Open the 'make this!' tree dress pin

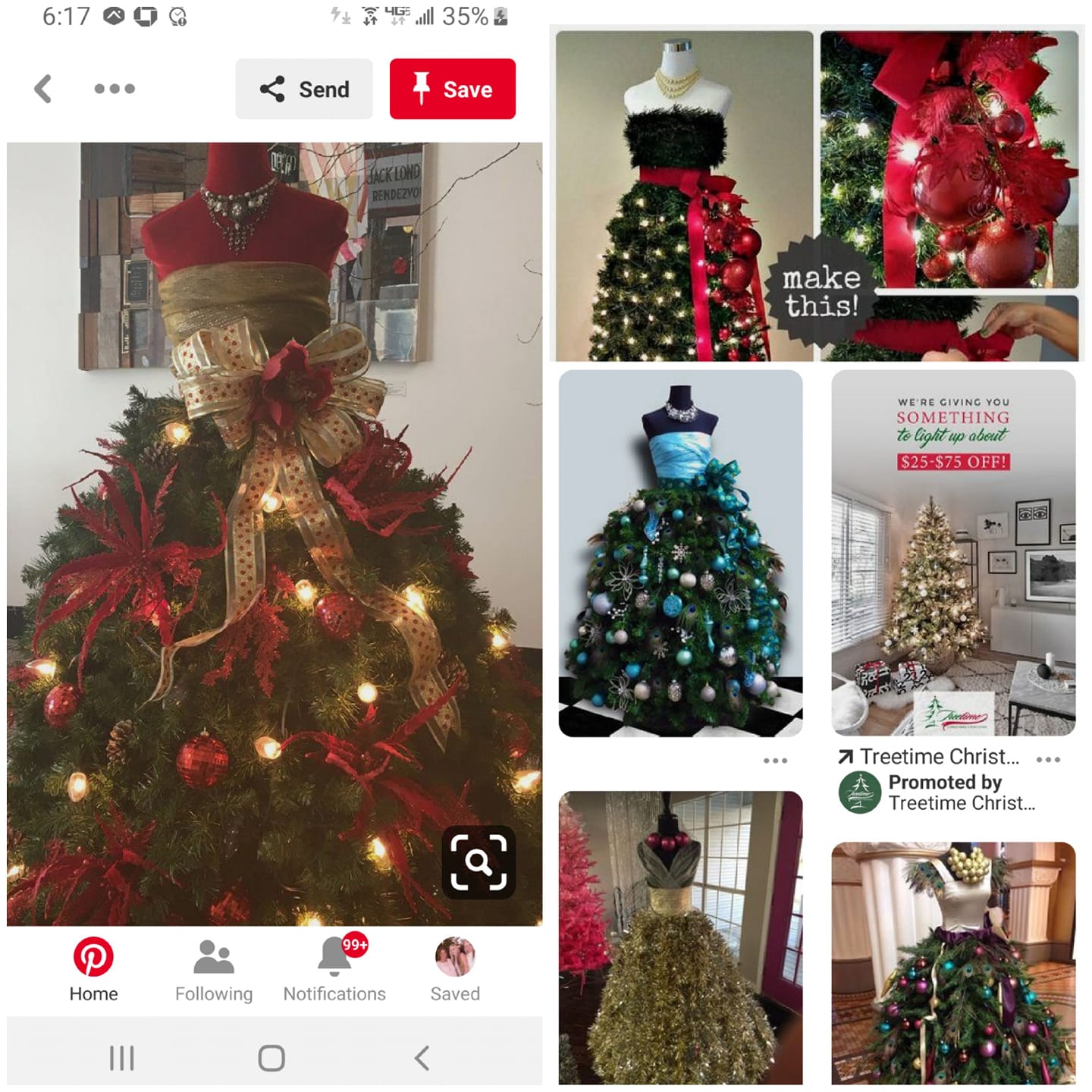point(816,196)
